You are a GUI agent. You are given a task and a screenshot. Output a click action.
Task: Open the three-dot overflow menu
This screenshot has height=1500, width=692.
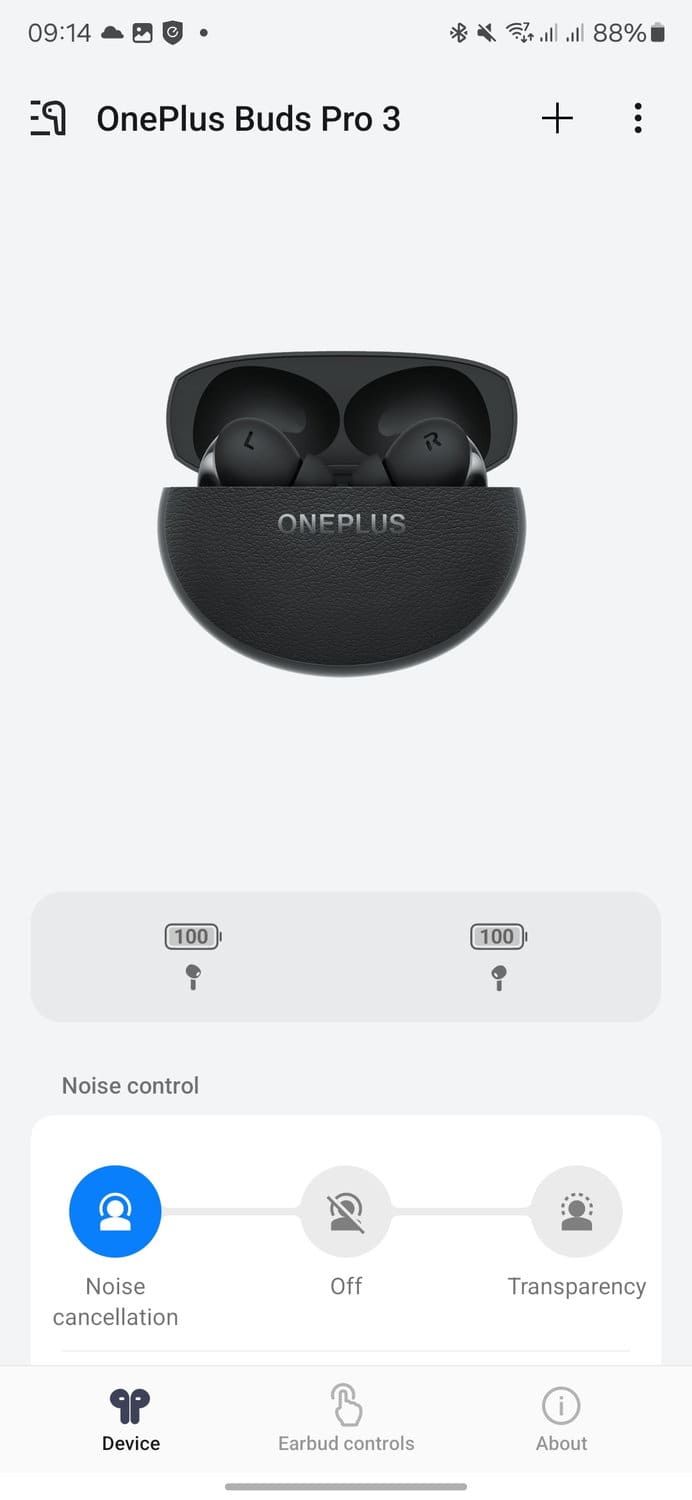click(638, 119)
